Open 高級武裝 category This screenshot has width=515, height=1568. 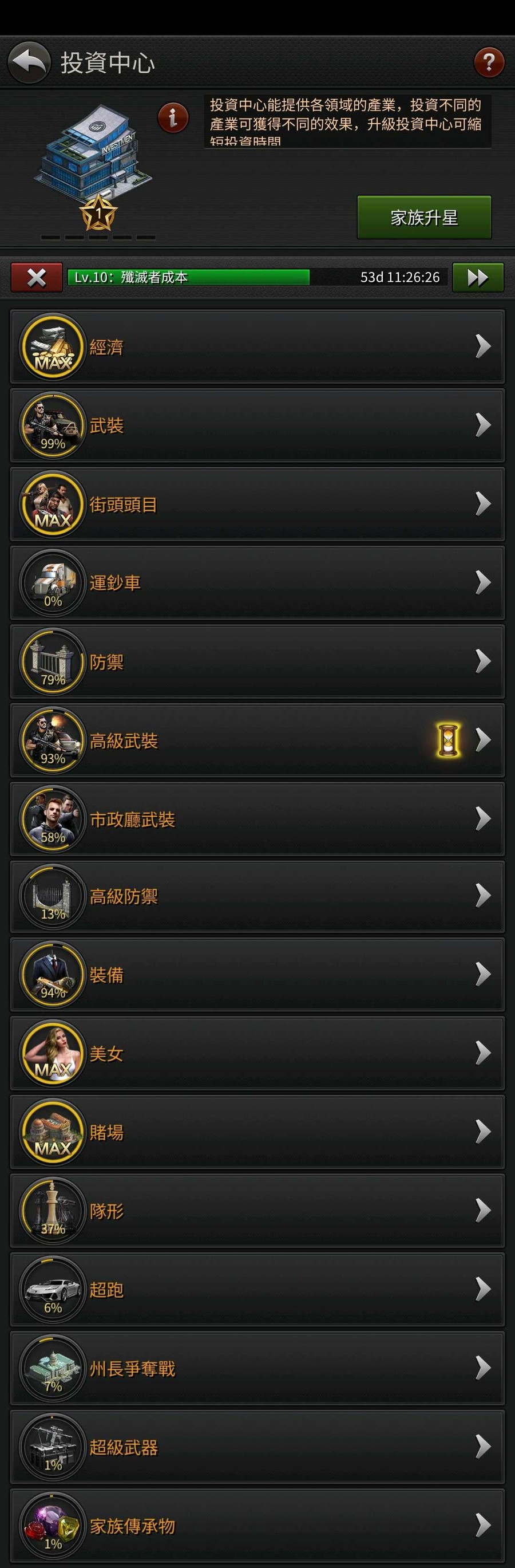coord(257,740)
